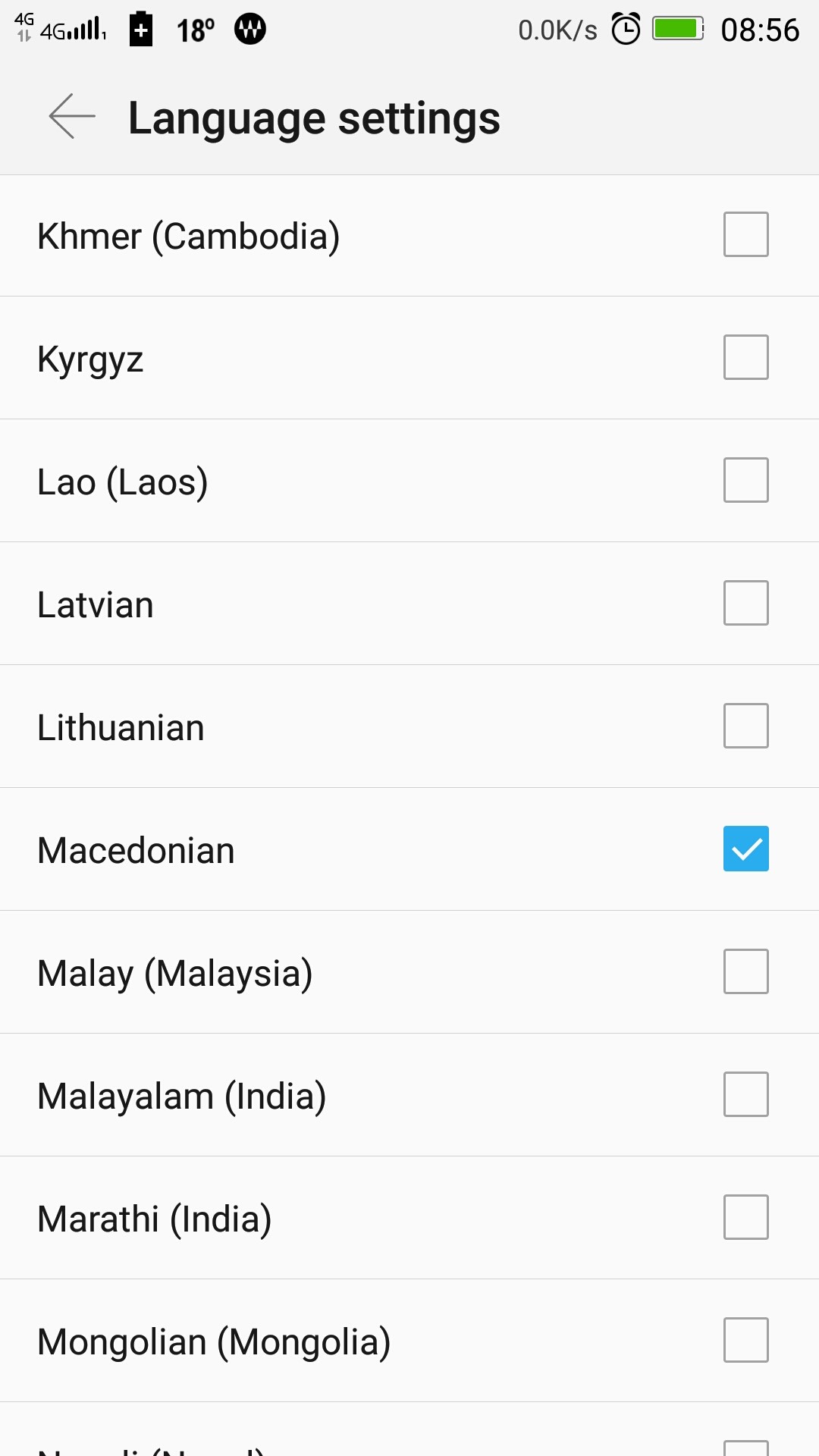The width and height of the screenshot is (819, 1456).
Task: Go back from Language settings
Action: 72,117
